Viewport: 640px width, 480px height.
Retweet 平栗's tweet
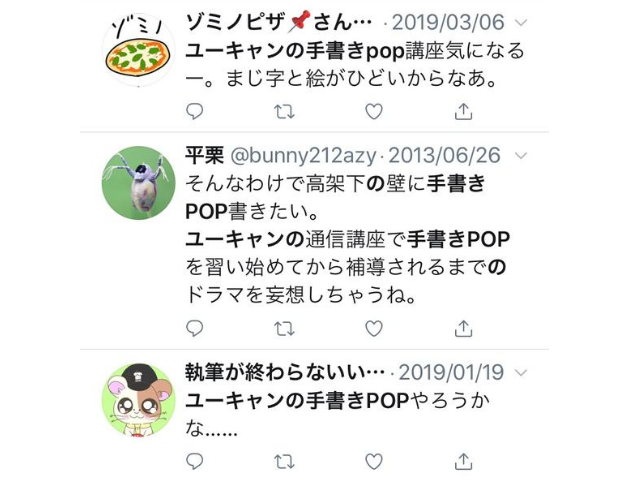284,328
